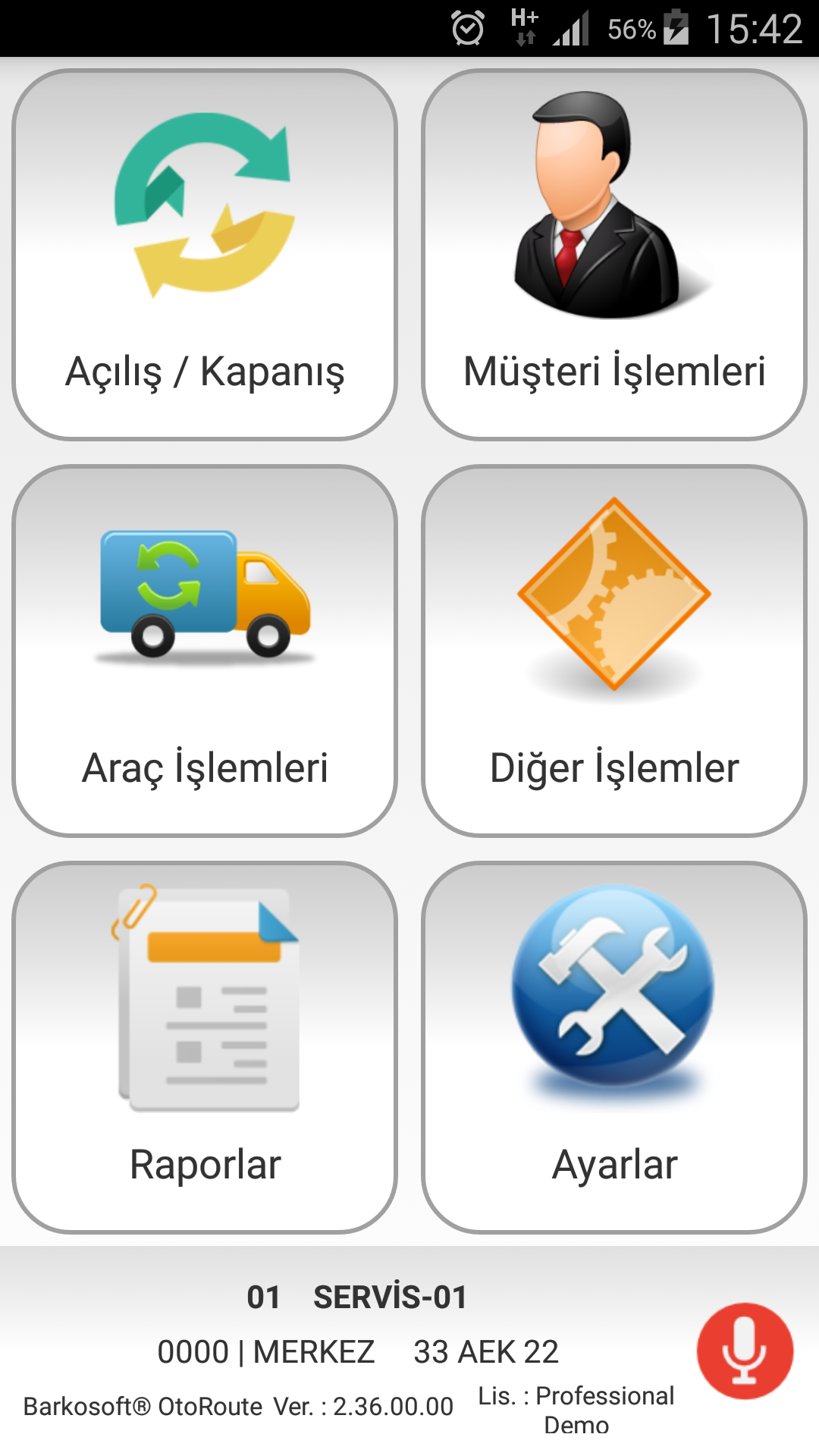Screen dimensions: 819x1456
Task: Open Ayarlar settings
Action: [614, 1048]
